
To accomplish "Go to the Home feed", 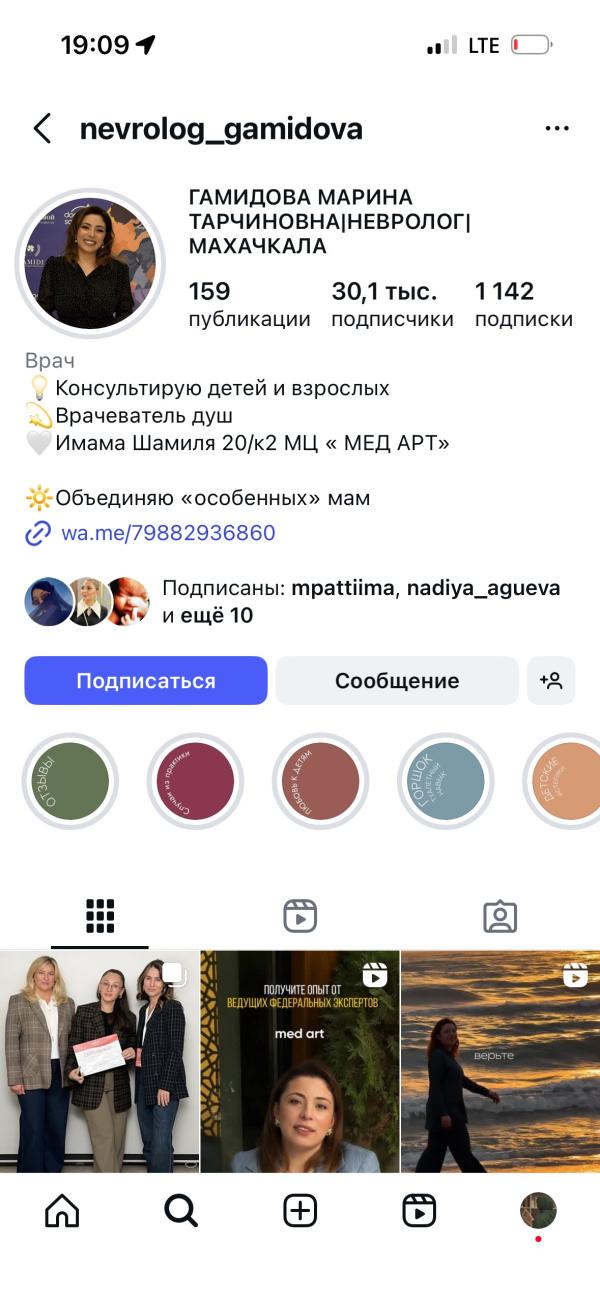I will [x=62, y=1211].
